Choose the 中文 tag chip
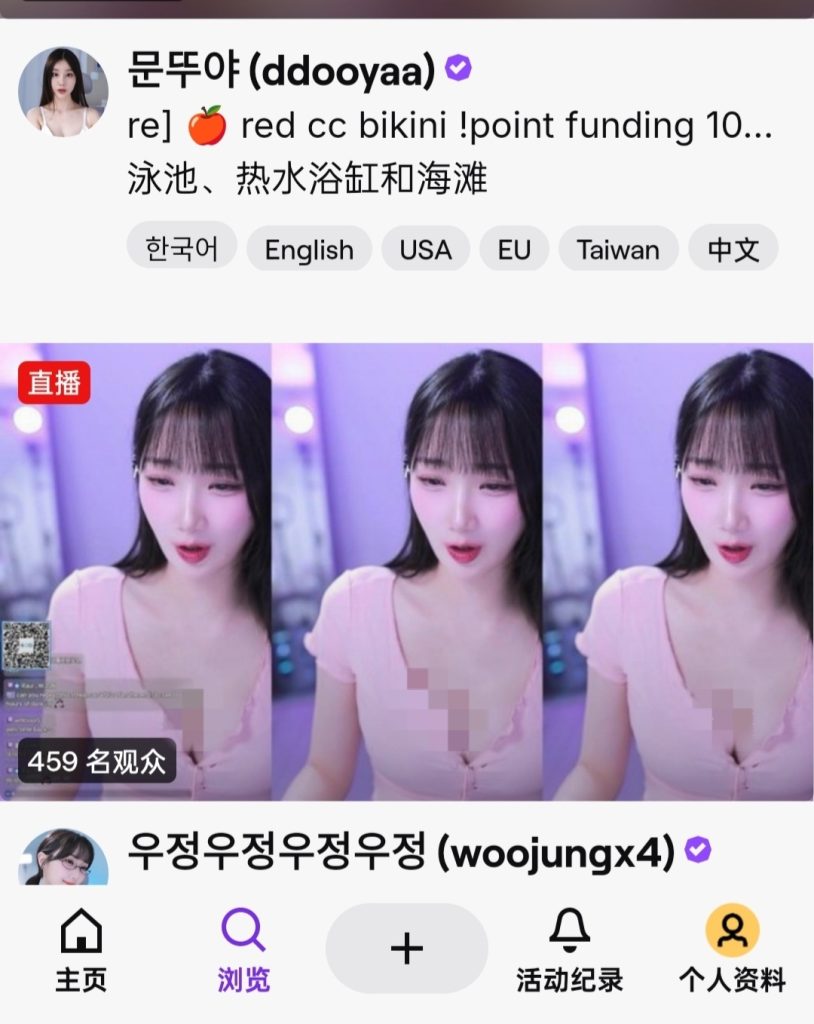The width and height of the screenshot is (814, 1024). pos(733,249)
